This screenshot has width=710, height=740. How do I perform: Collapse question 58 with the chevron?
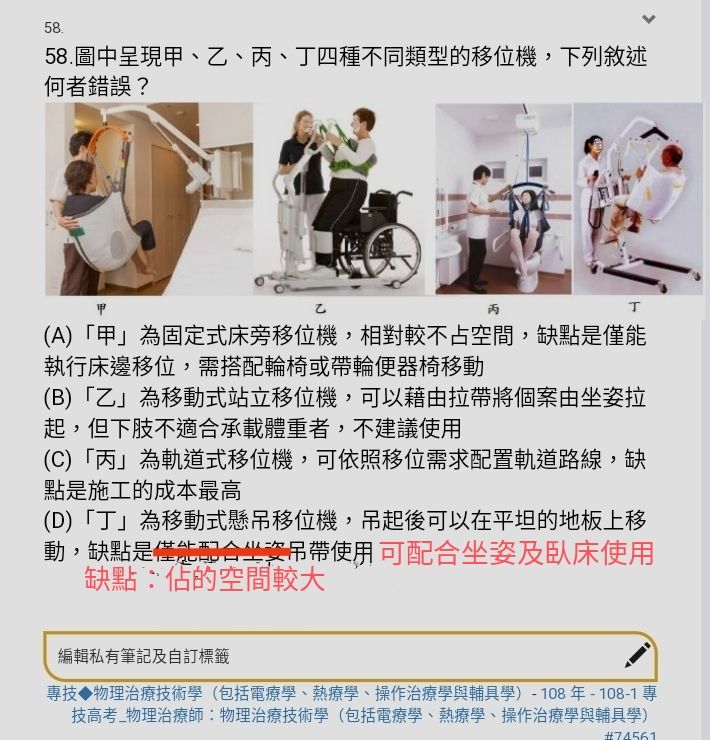[648, 19]
